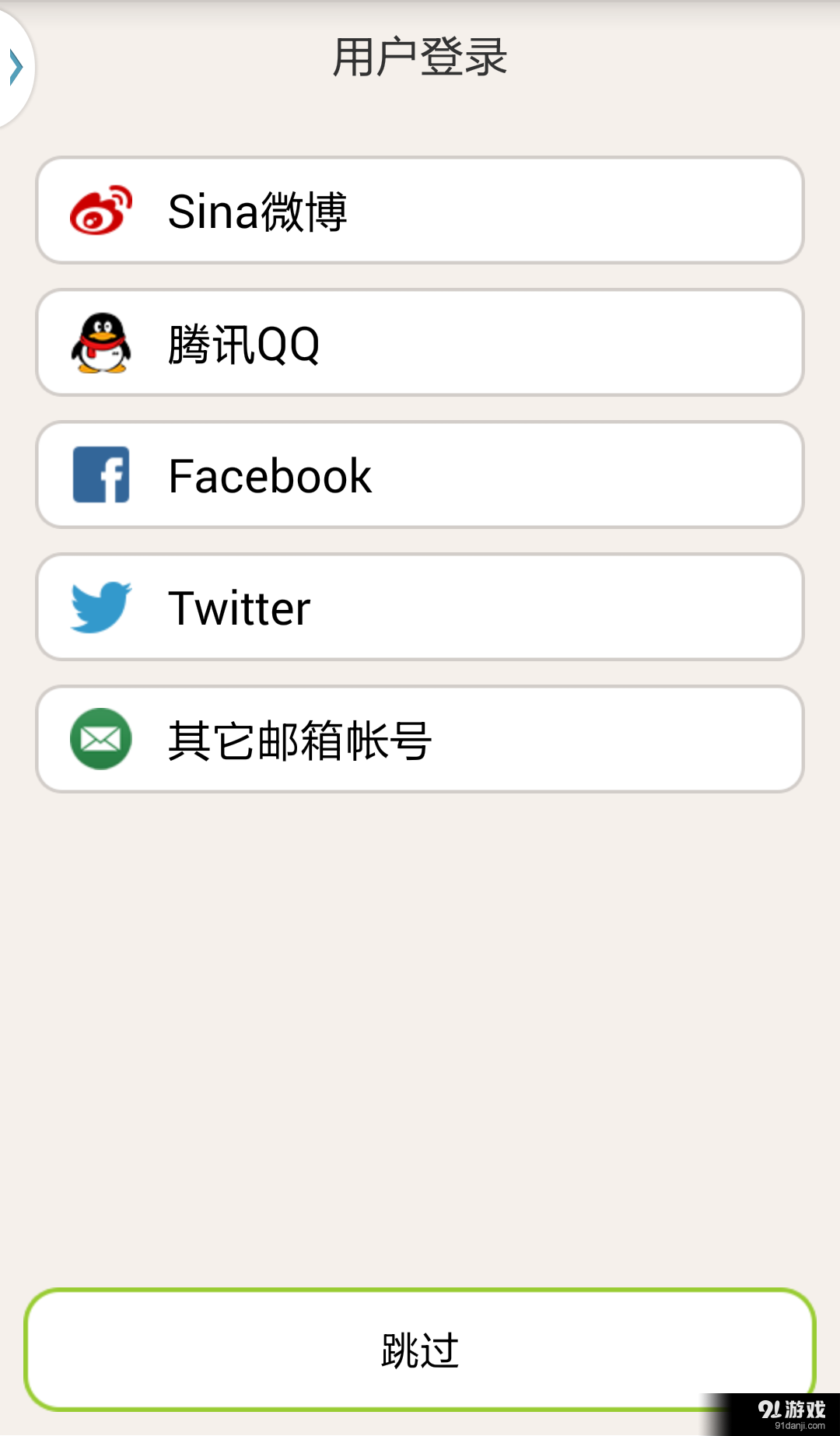This screenshot has height=1436, width=840.
Task: Tap the blue Facebook "f" icon
Action: tap(100, 475)
